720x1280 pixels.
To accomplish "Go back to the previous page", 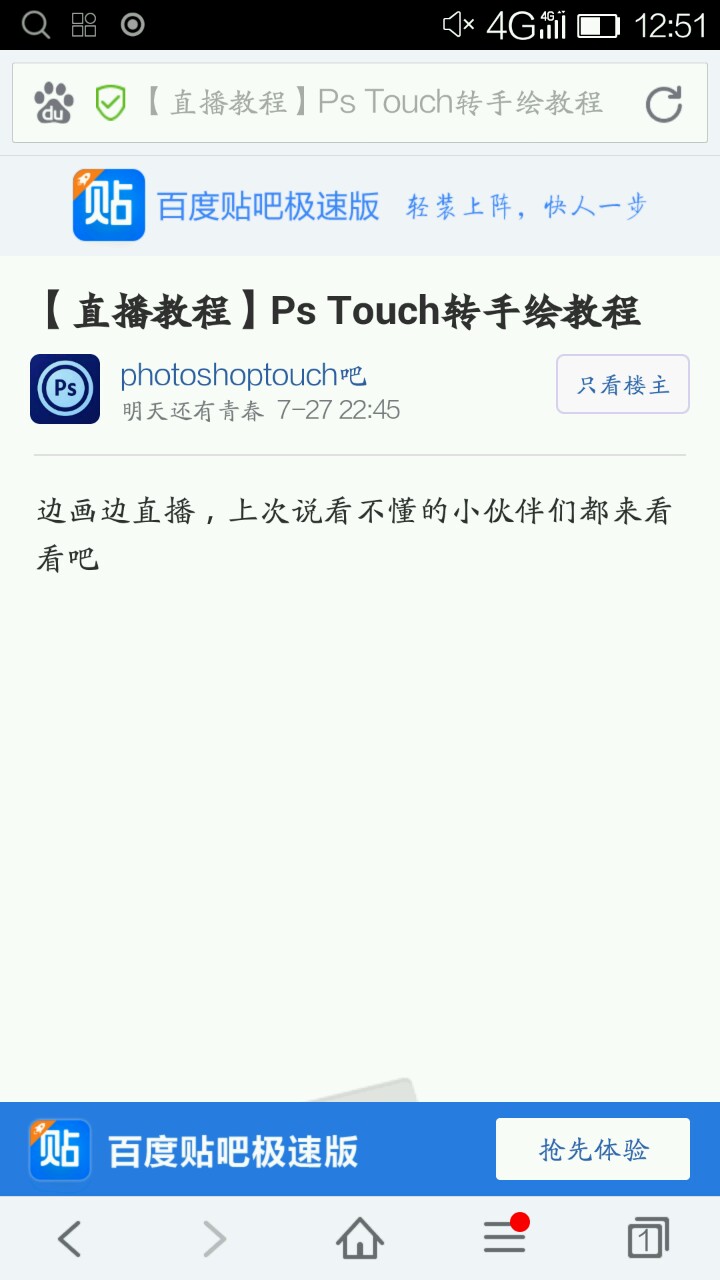I will (x=69, y=1240).
